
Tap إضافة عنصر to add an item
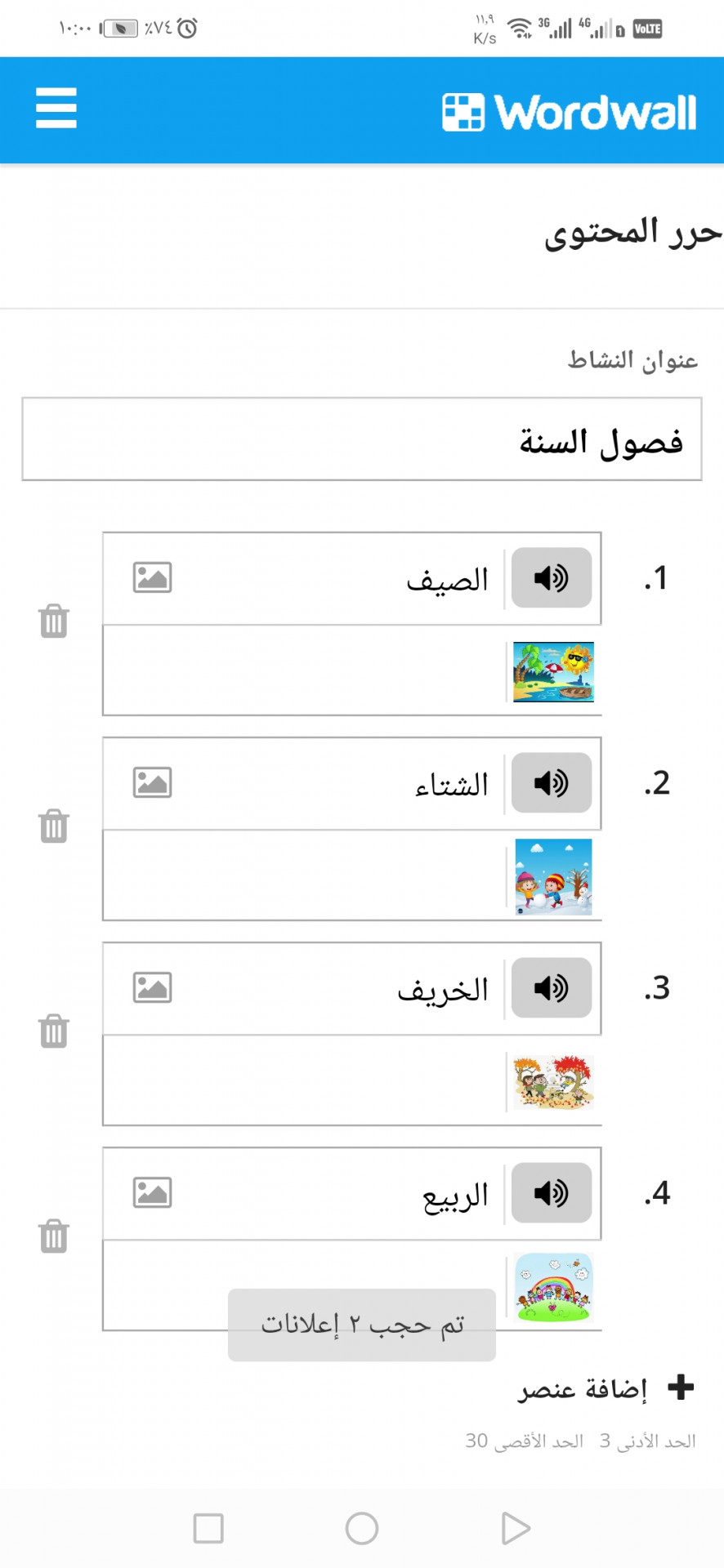(606, 1388)
